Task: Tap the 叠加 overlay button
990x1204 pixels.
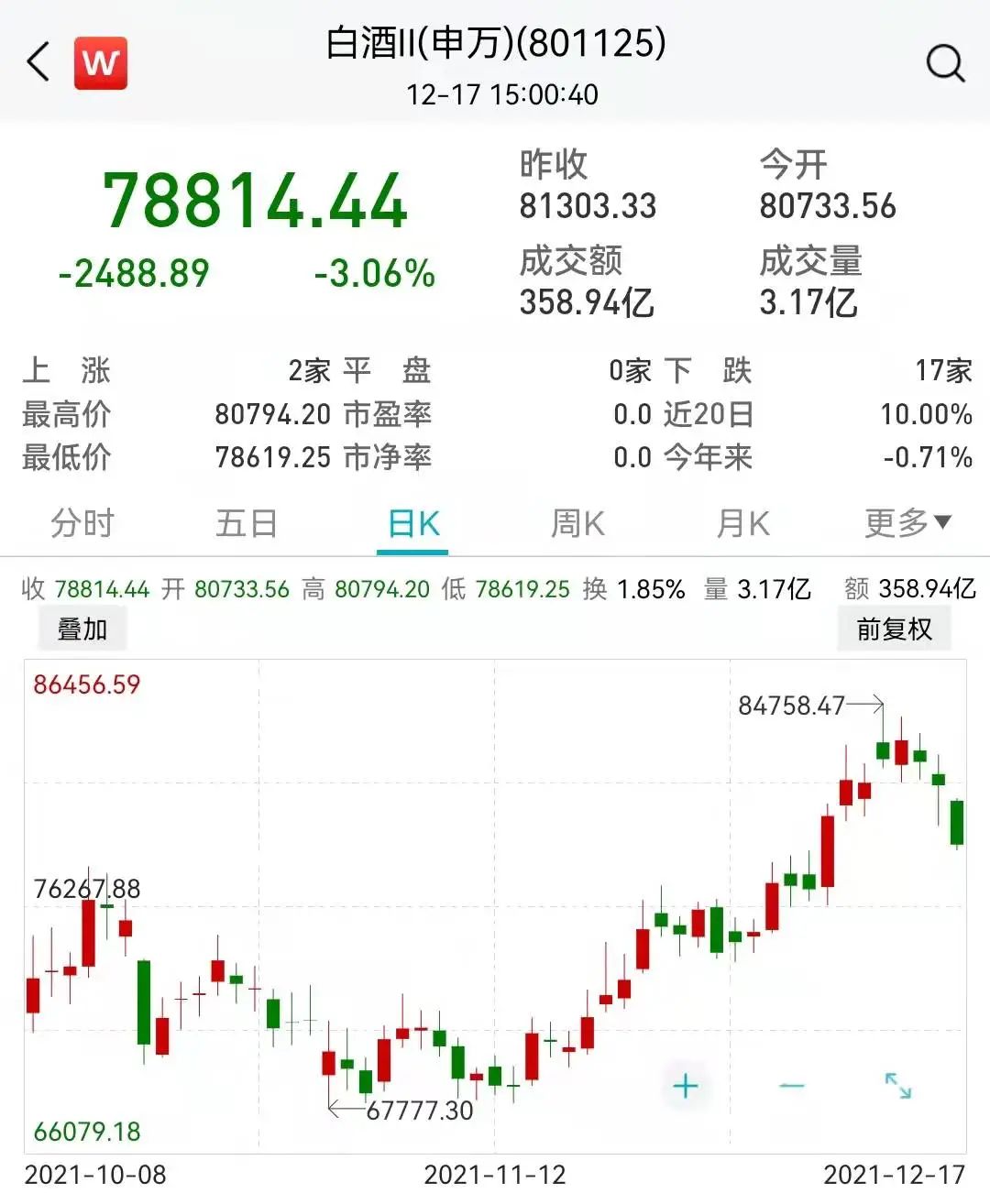Action: [82, 629]
